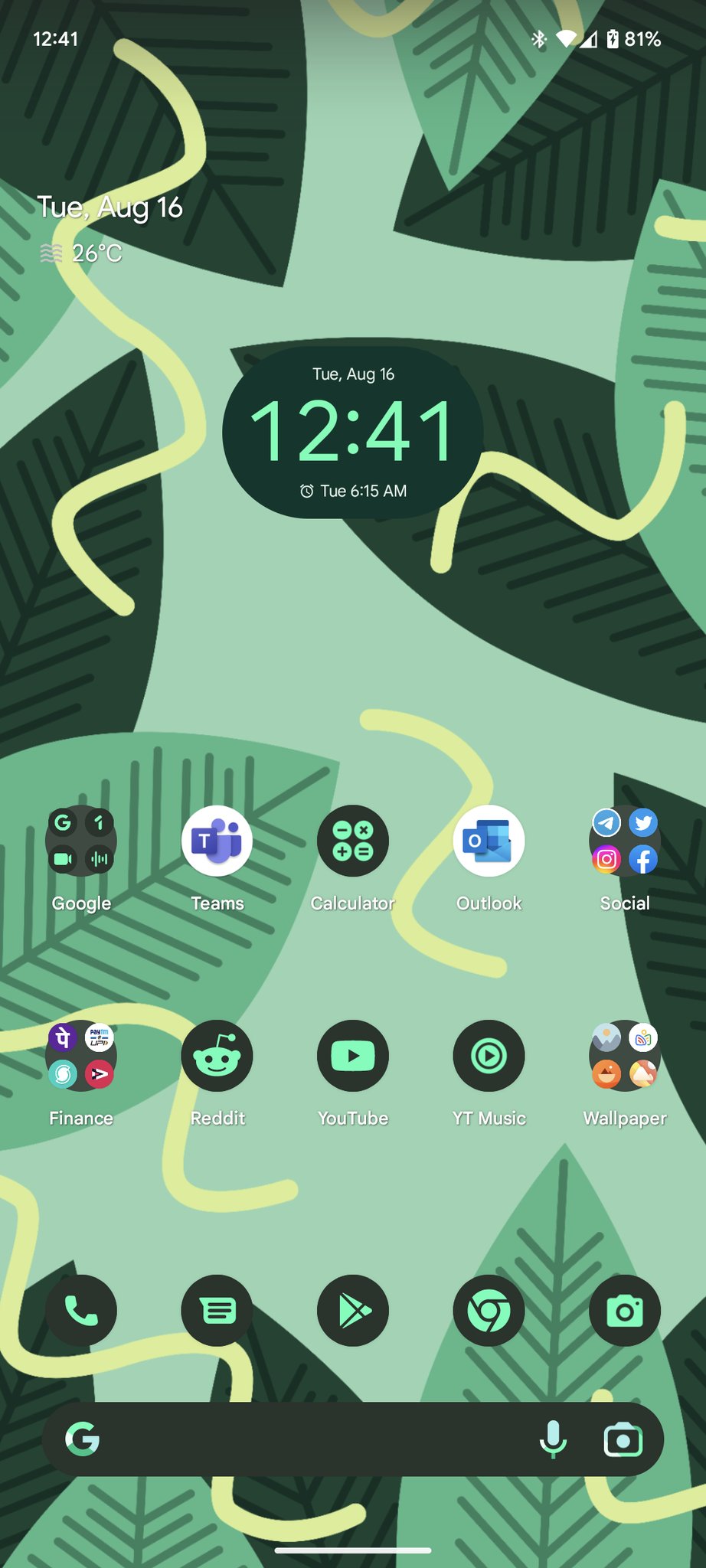Open Chrome browser
This screenshot has width=706, height=1568.
[489, 1311]
